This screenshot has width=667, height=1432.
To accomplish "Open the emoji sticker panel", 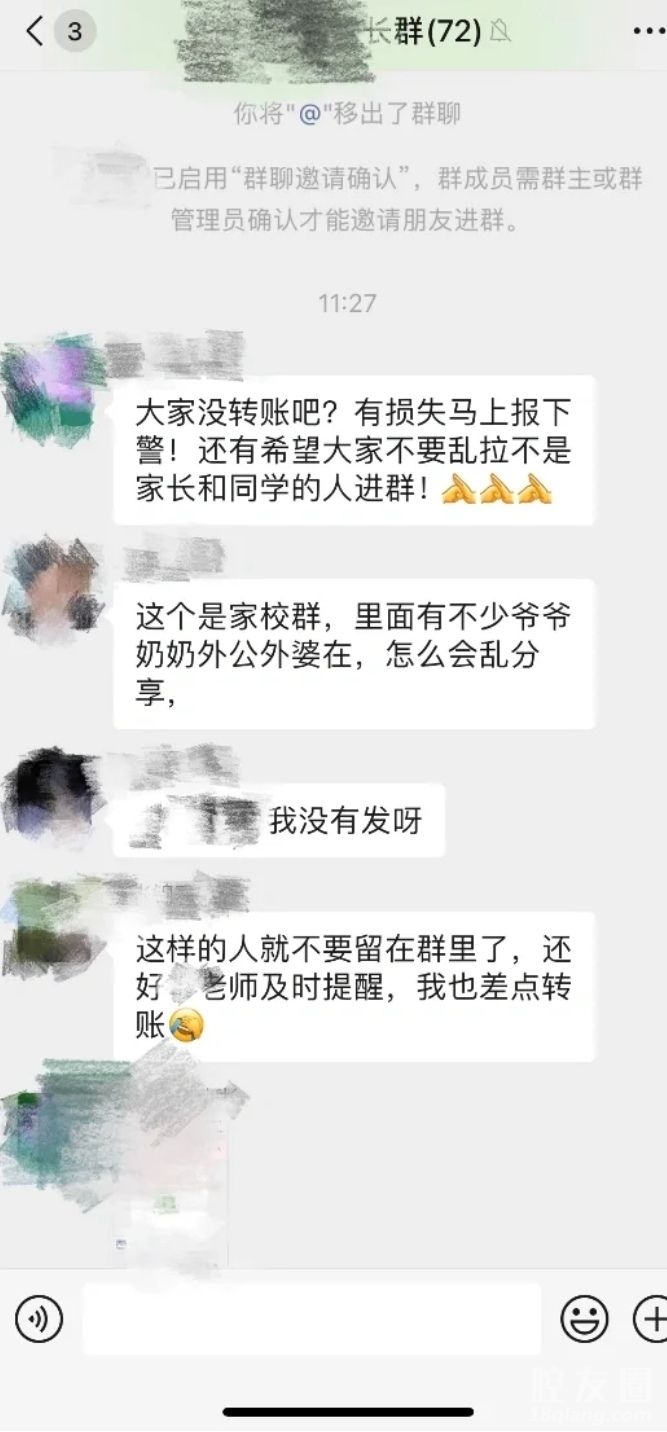I will pos(585,1320).
